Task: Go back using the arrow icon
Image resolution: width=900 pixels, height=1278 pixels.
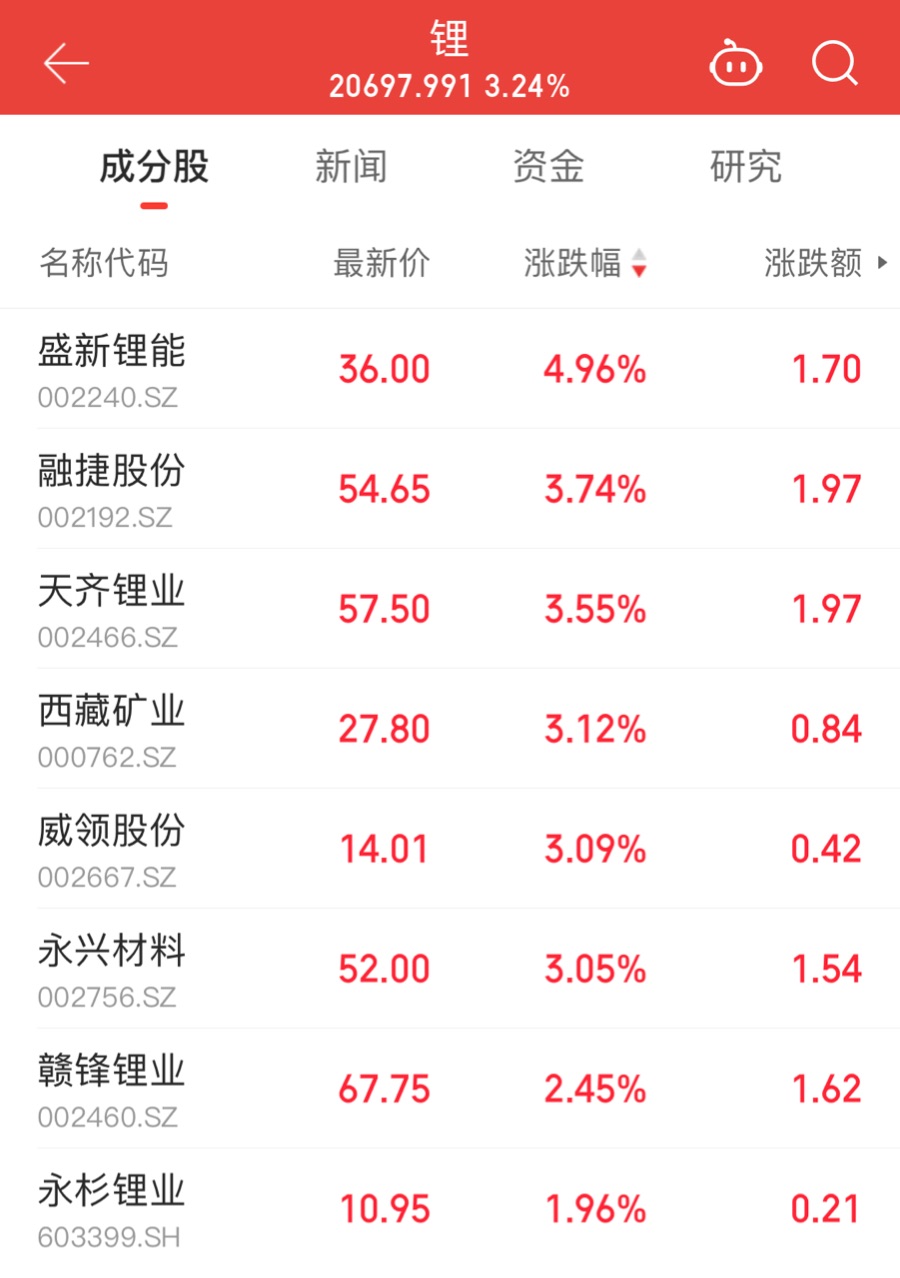Action: tap(66, 64)
